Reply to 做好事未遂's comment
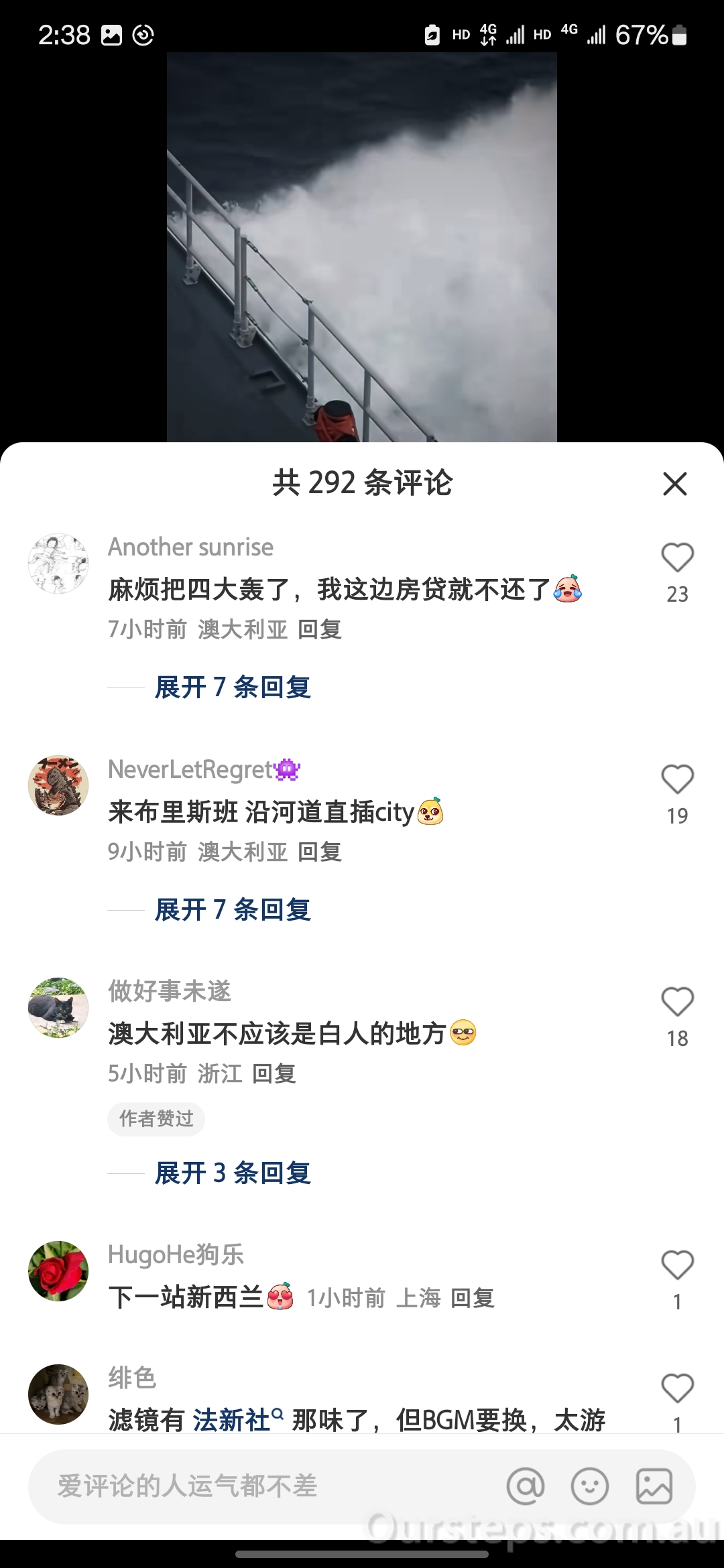Viewport: 724px width, 1568px height. (274, 1074)
